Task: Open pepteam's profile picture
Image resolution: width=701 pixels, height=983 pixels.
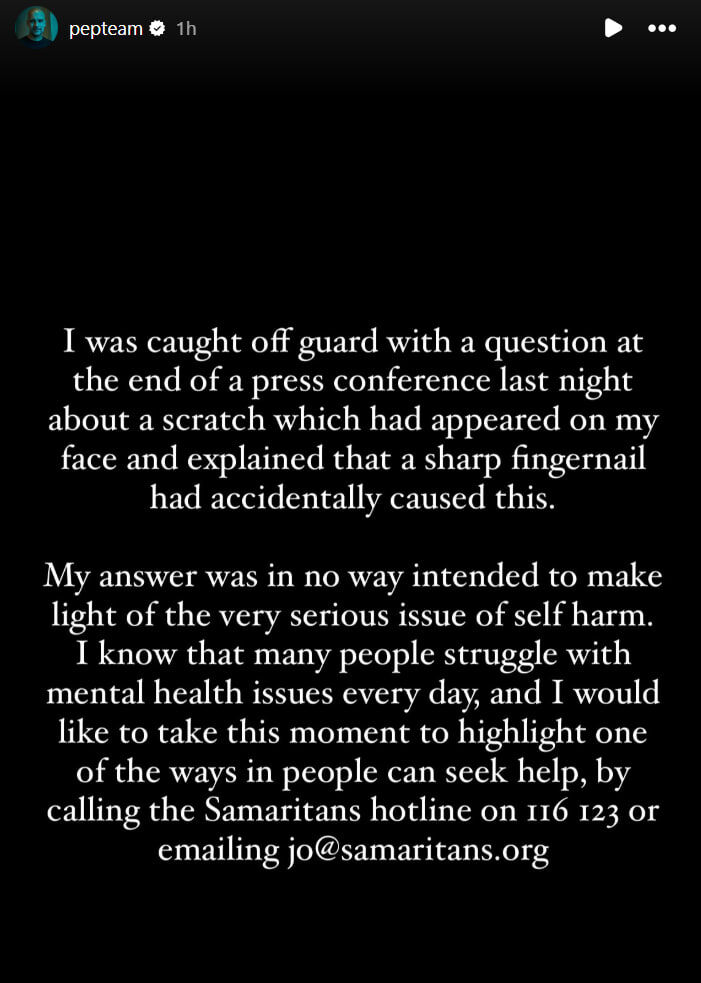Action: (36, 28)
